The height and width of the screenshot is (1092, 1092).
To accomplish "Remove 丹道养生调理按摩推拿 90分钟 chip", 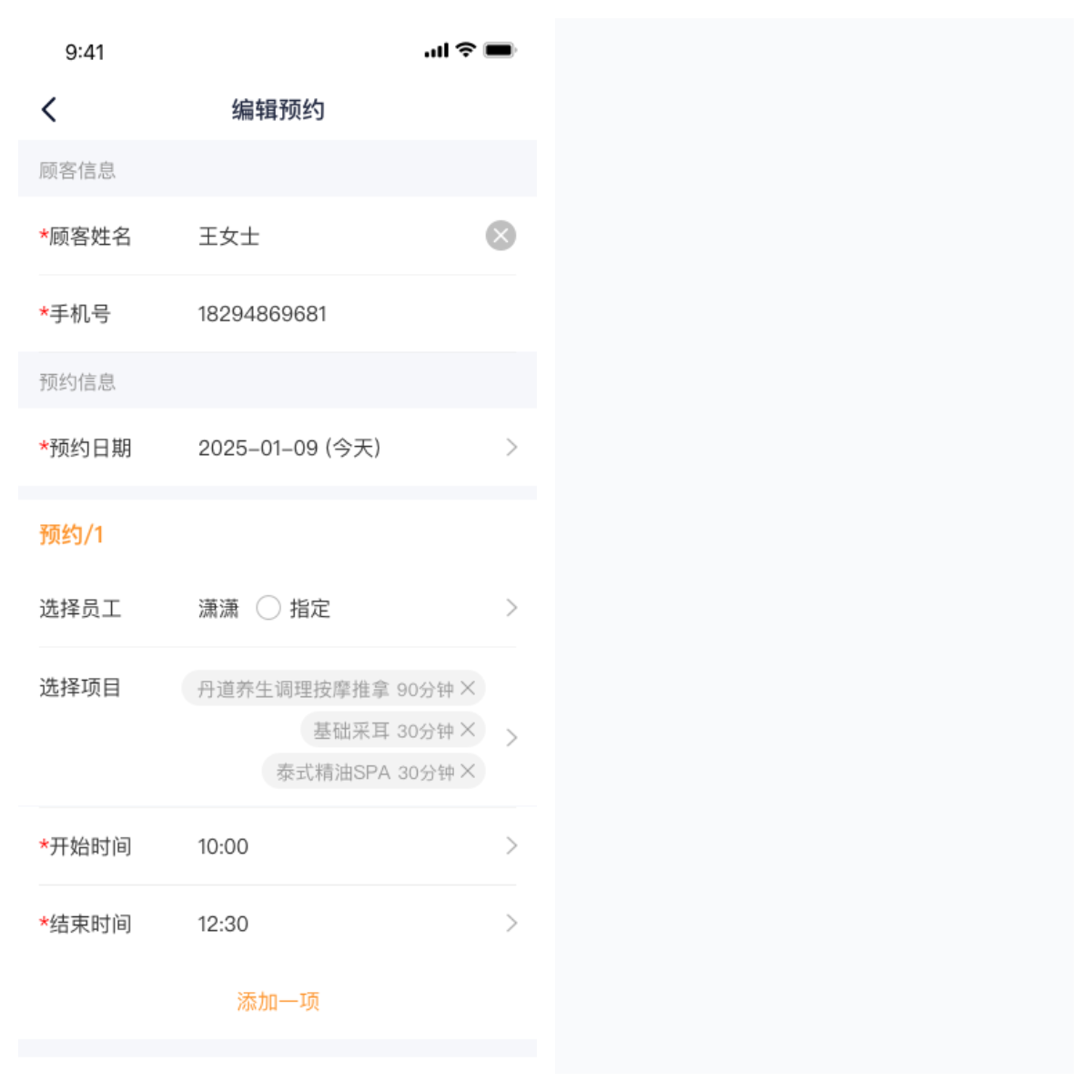I will coord(468,688).
